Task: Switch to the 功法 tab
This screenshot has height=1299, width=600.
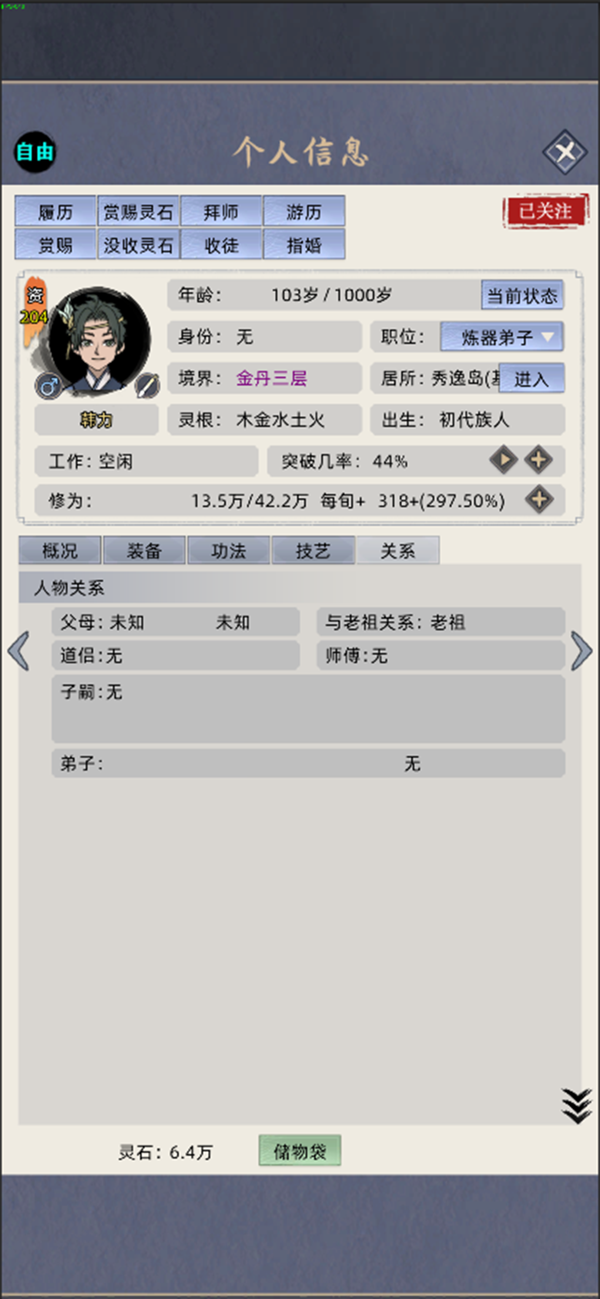Action: click(x=228, y=551)
